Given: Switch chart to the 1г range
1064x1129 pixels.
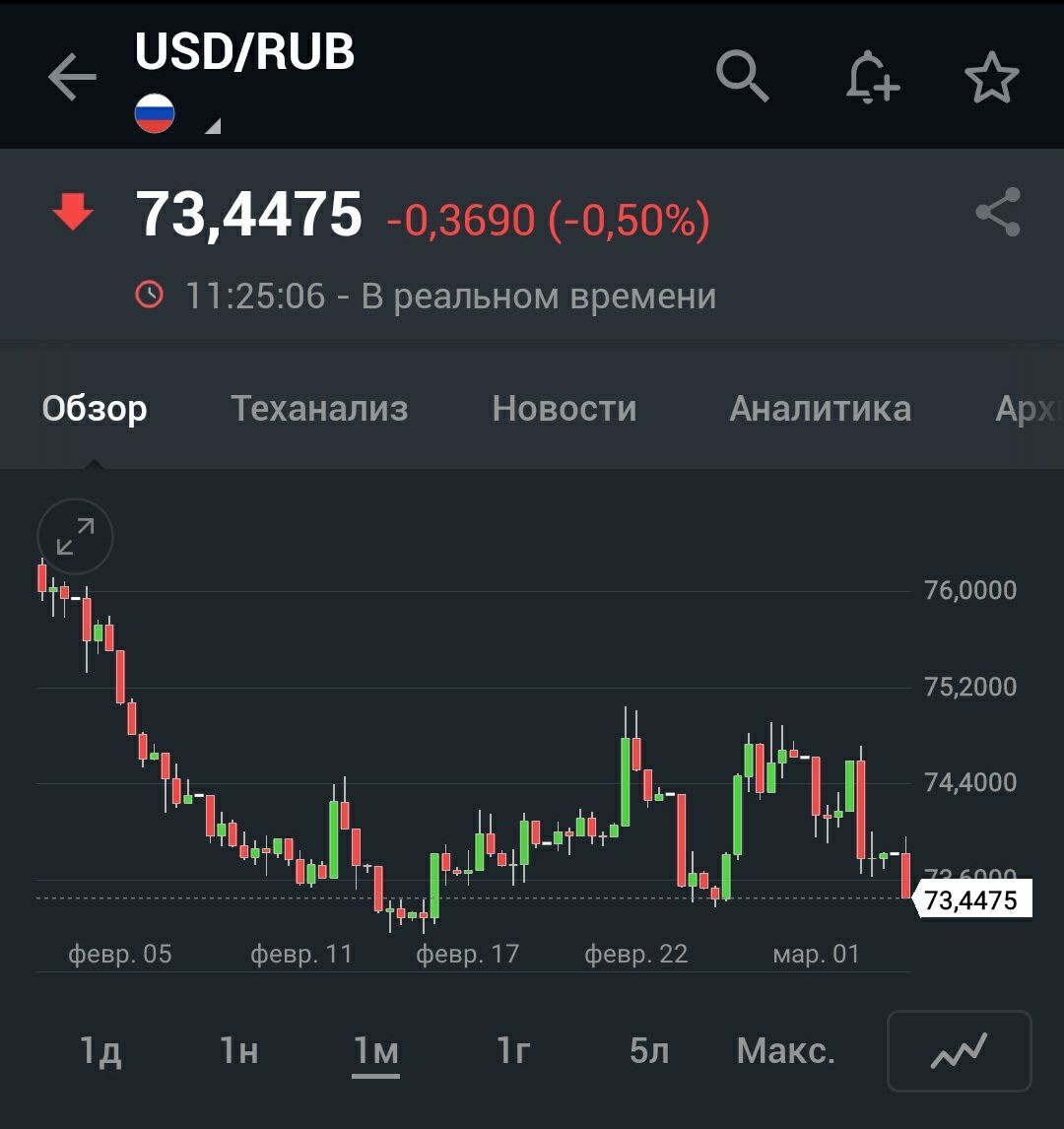Looking at the screenshot, I should pos(513,1051).
